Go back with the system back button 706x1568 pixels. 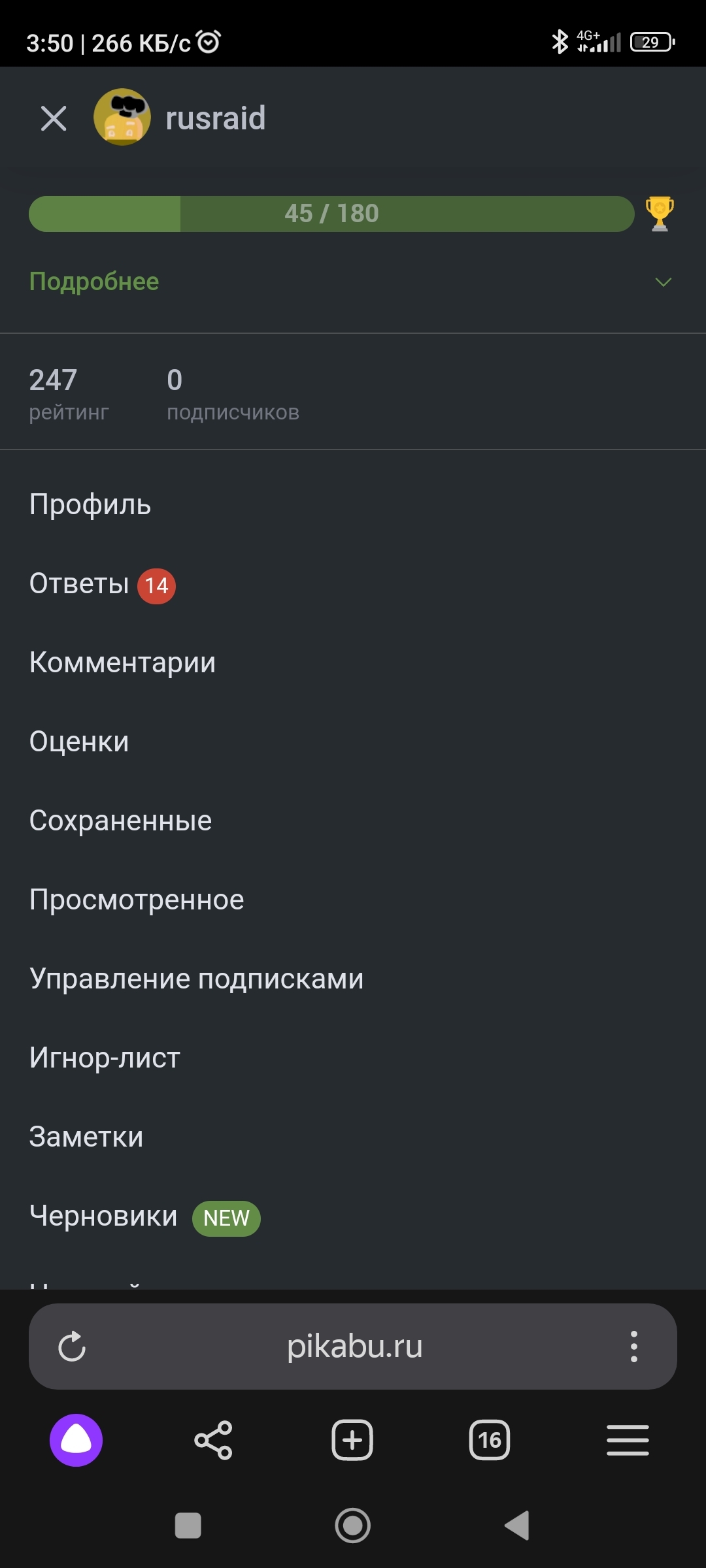pyautogui.click(x=517, y=1526)
